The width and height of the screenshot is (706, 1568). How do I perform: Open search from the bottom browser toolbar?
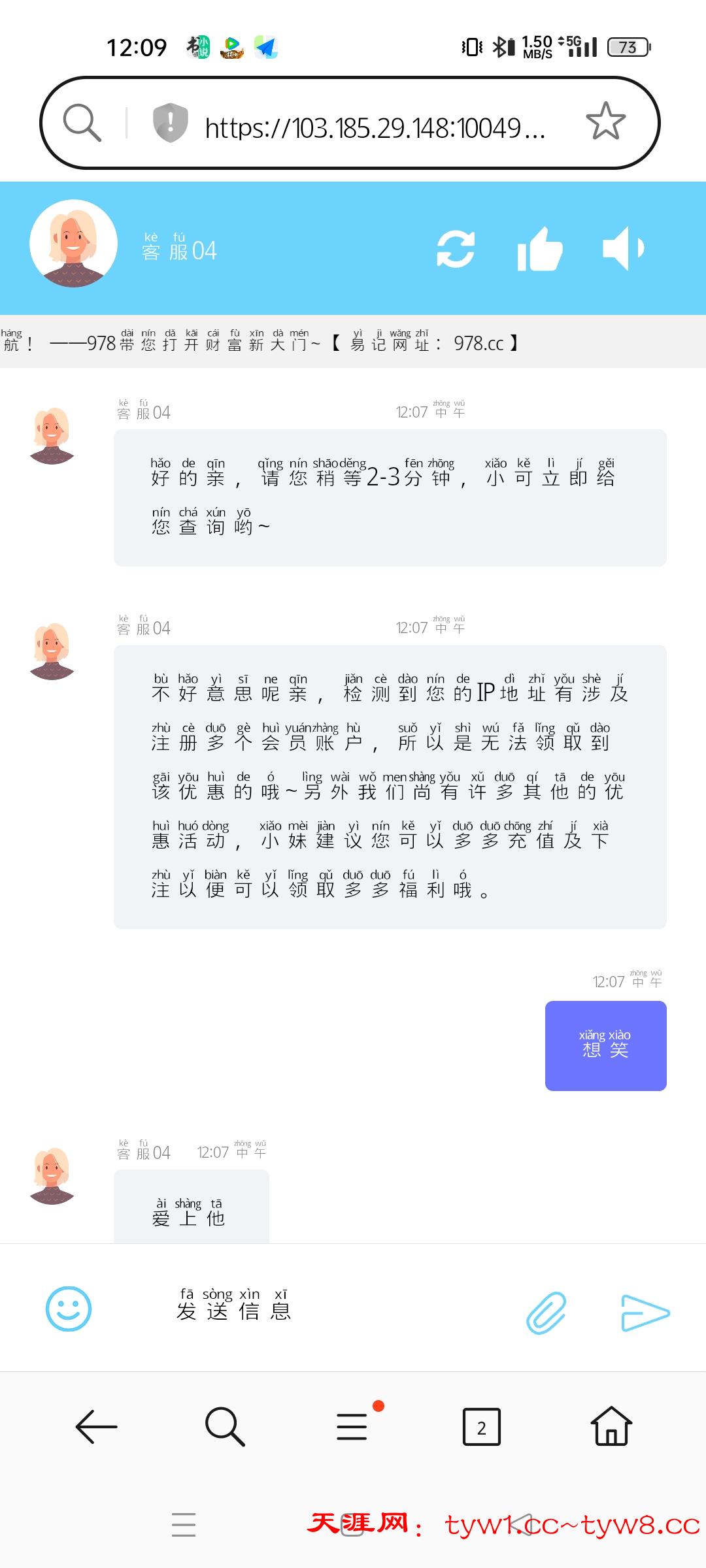[225, 1426]
